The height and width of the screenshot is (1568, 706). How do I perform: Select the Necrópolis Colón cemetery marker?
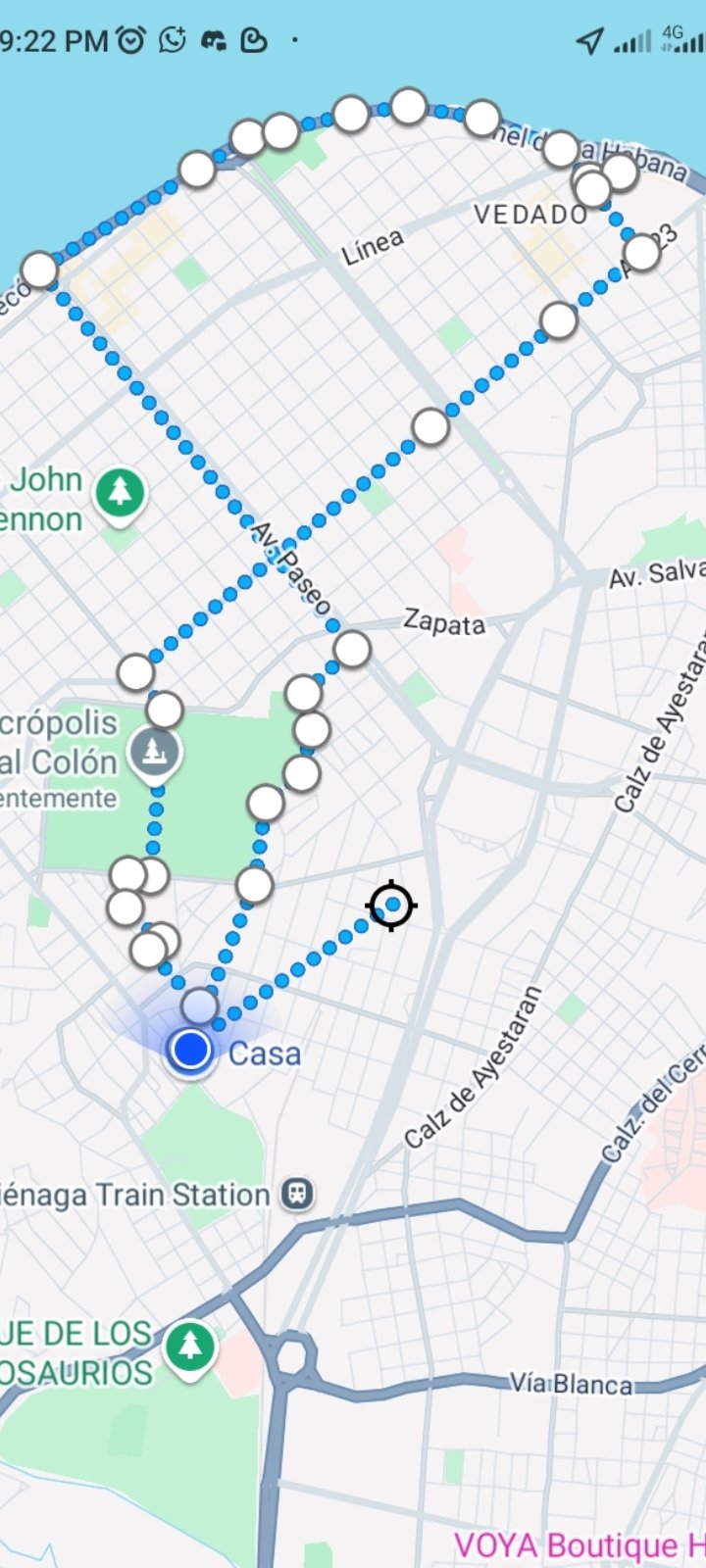pos(155,754)
